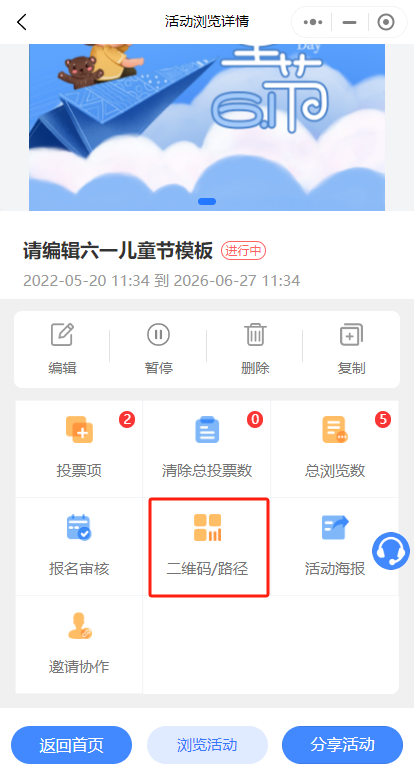Tap 返回首页 to return home
Screen dimensions: 414x780
pyautogui.click(x=72, y=745)
